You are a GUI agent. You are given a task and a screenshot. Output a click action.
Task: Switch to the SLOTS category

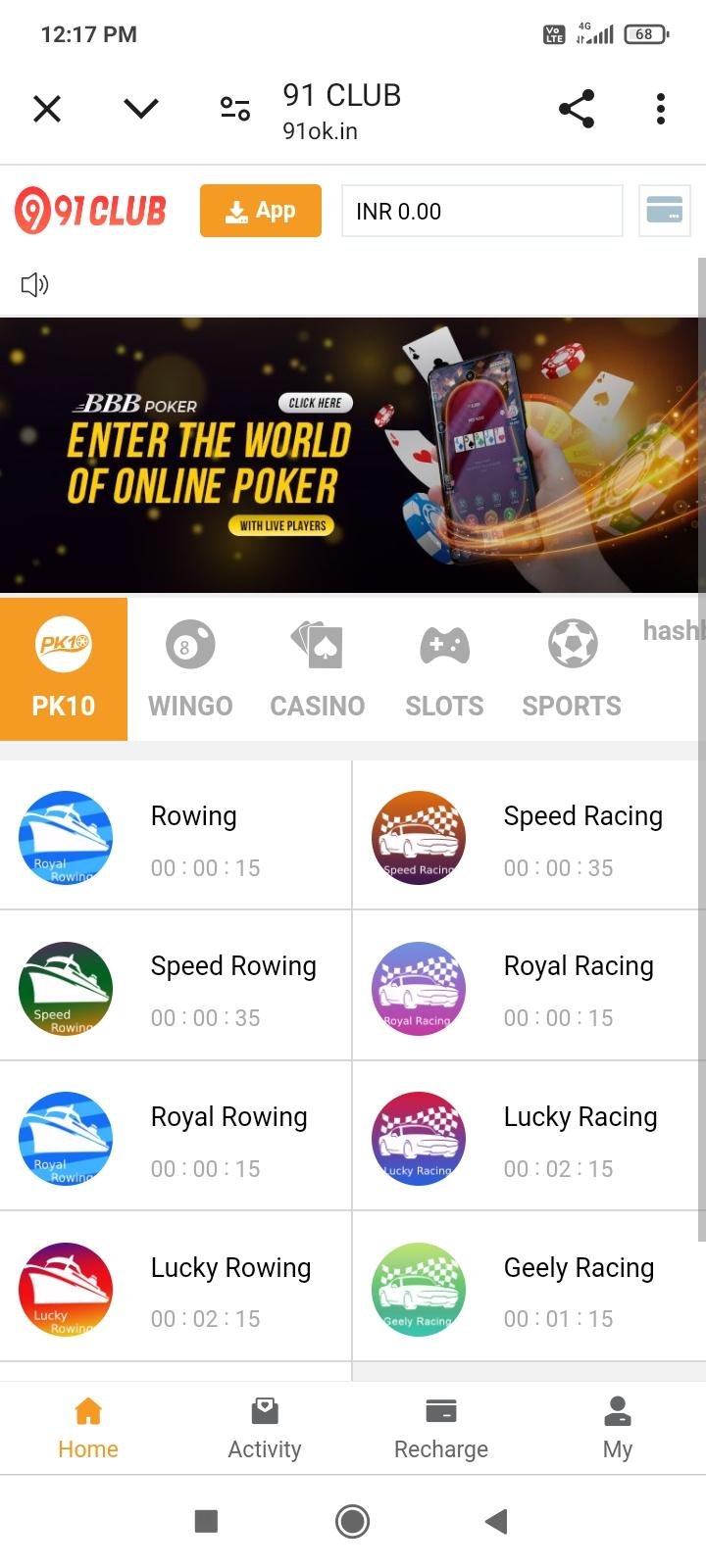coord(444,669)
